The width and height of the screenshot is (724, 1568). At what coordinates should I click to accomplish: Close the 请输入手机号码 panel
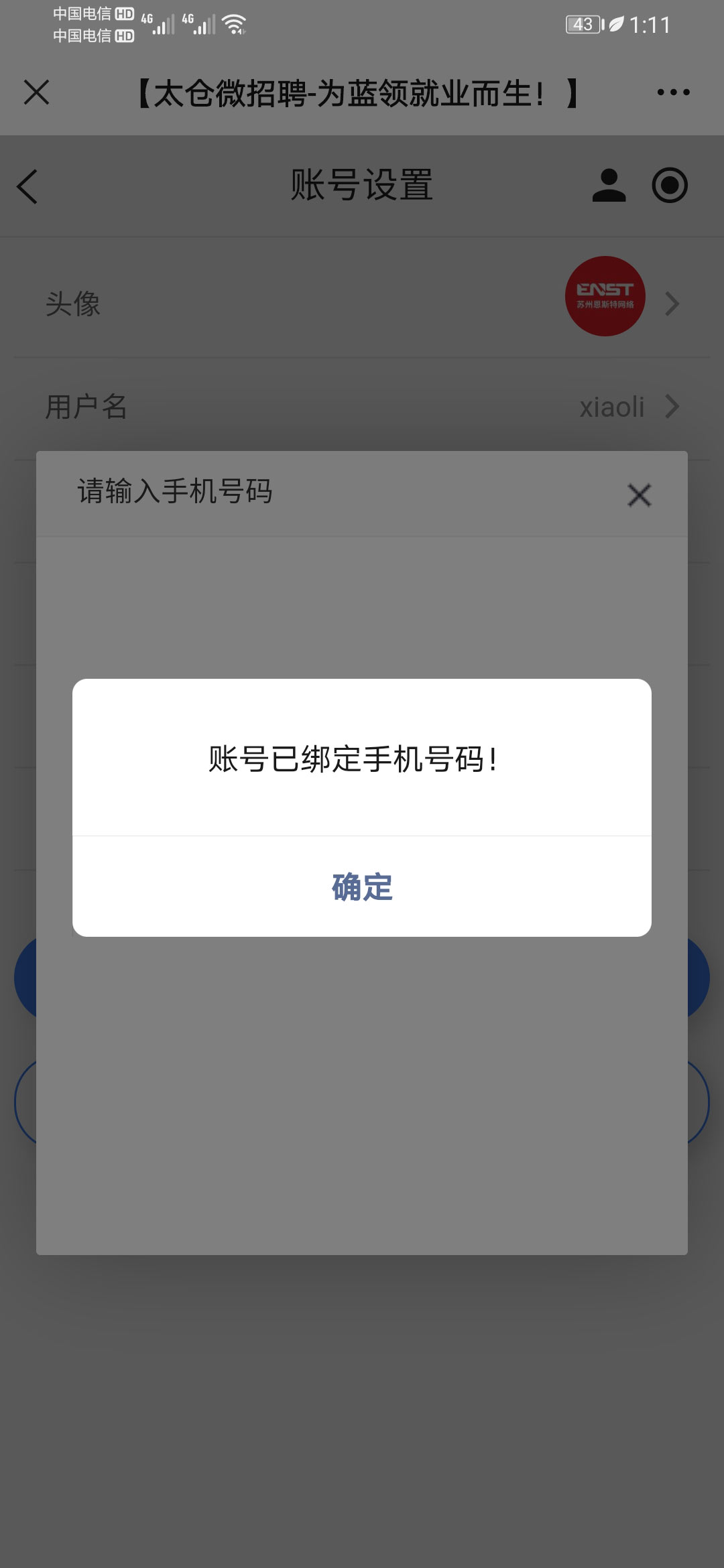click(639, 495)
